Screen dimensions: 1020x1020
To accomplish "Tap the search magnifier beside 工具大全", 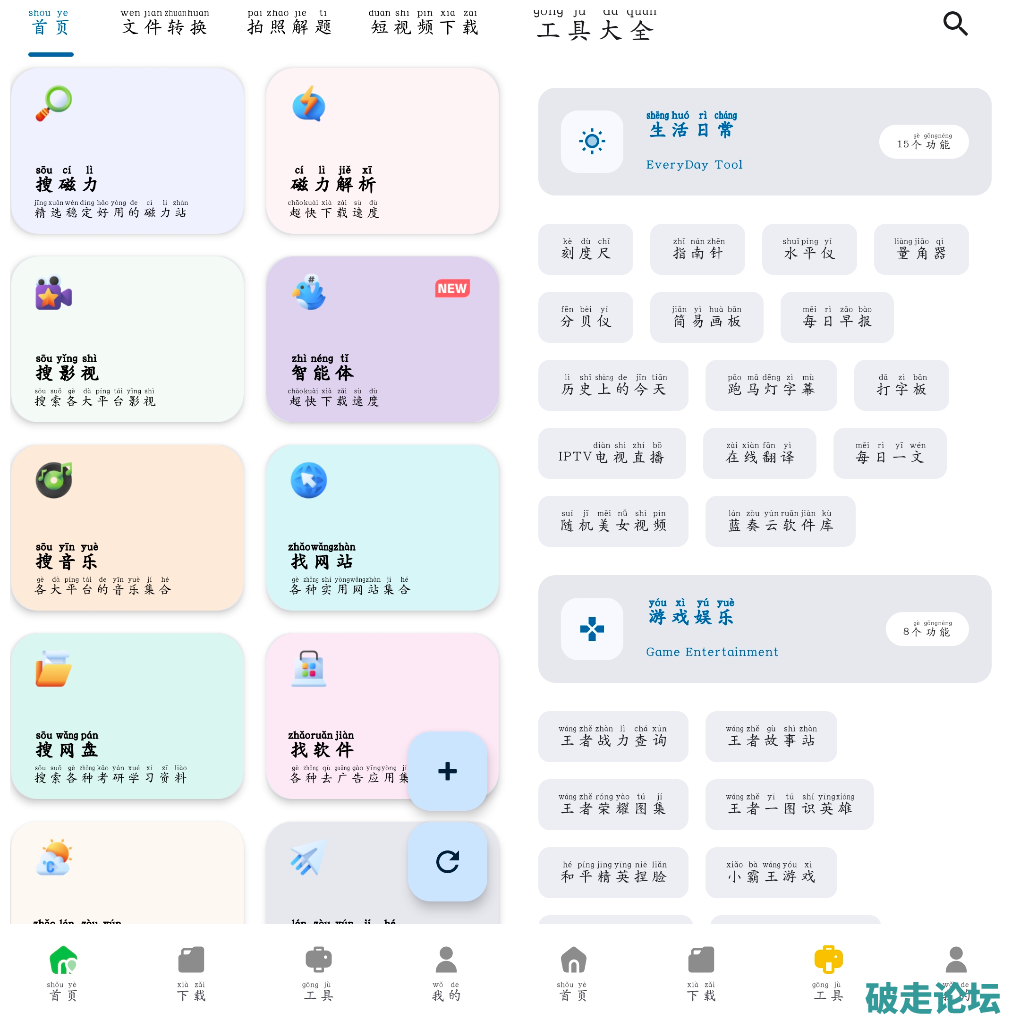I will (x=955, y=24).
